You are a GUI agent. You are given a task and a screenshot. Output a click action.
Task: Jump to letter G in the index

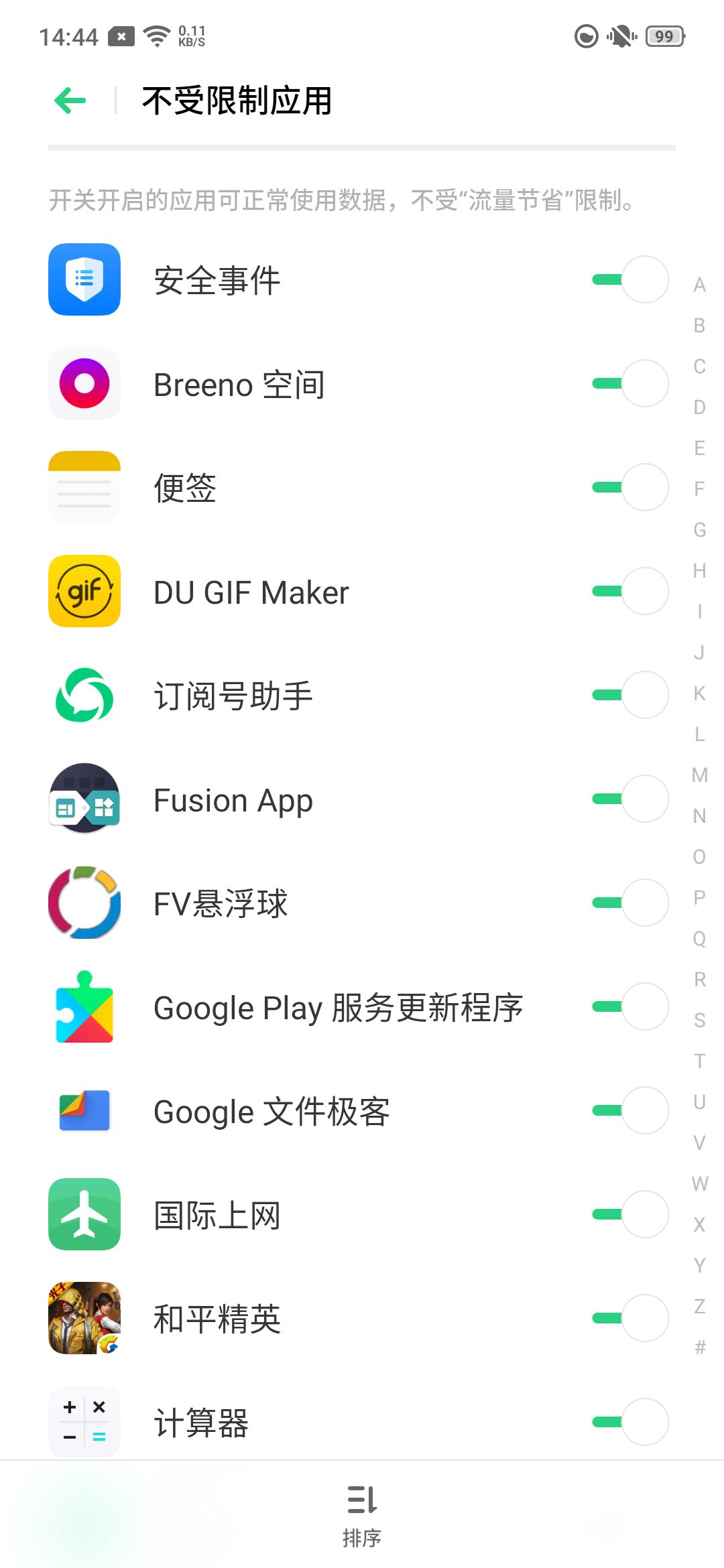pyautogui.click(x=699, y=530)
